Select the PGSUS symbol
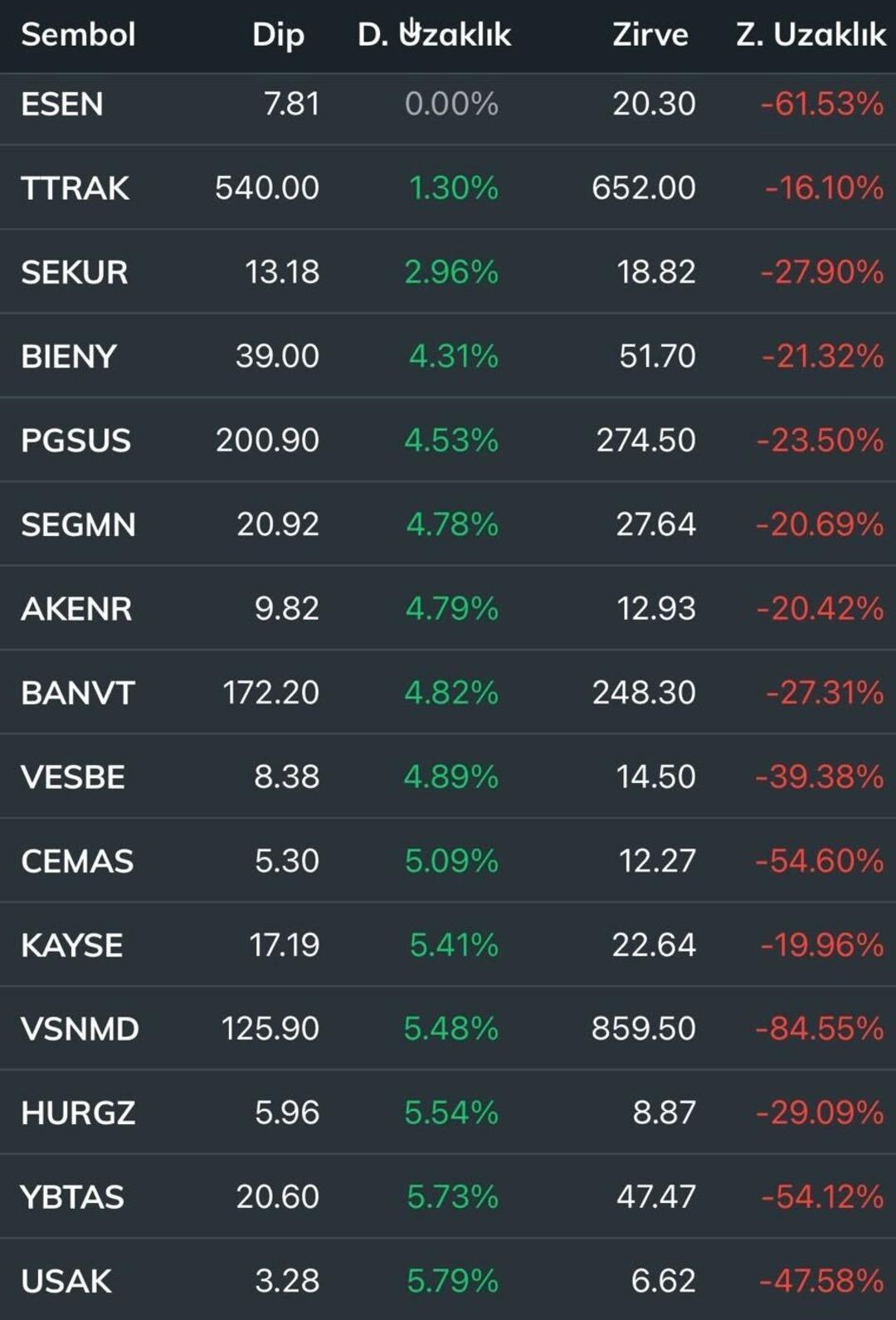Viewport: 896px width, 1320px height. coord(75,441)
